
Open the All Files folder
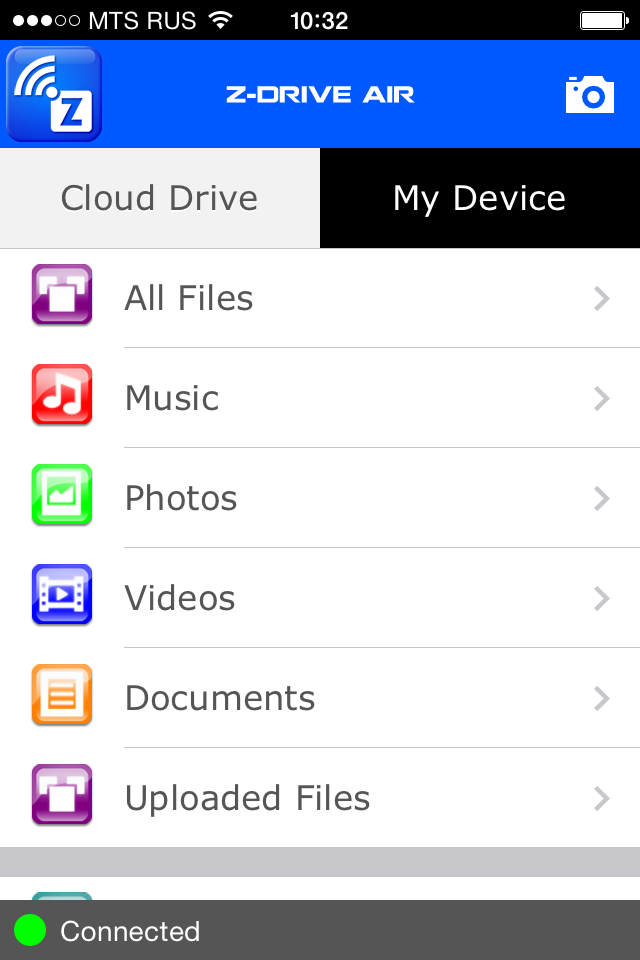320,298
